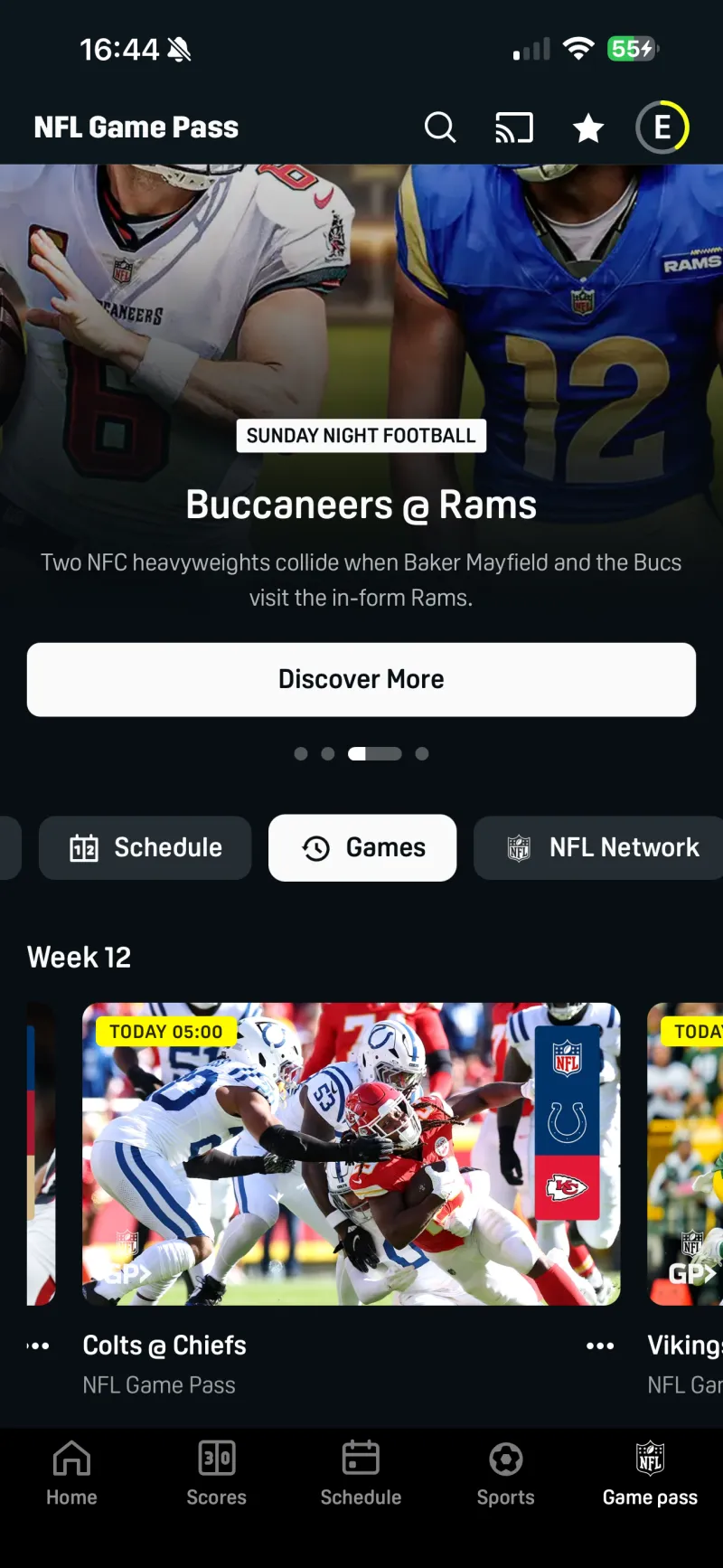Select the Games chip

[x=362, y=847]
